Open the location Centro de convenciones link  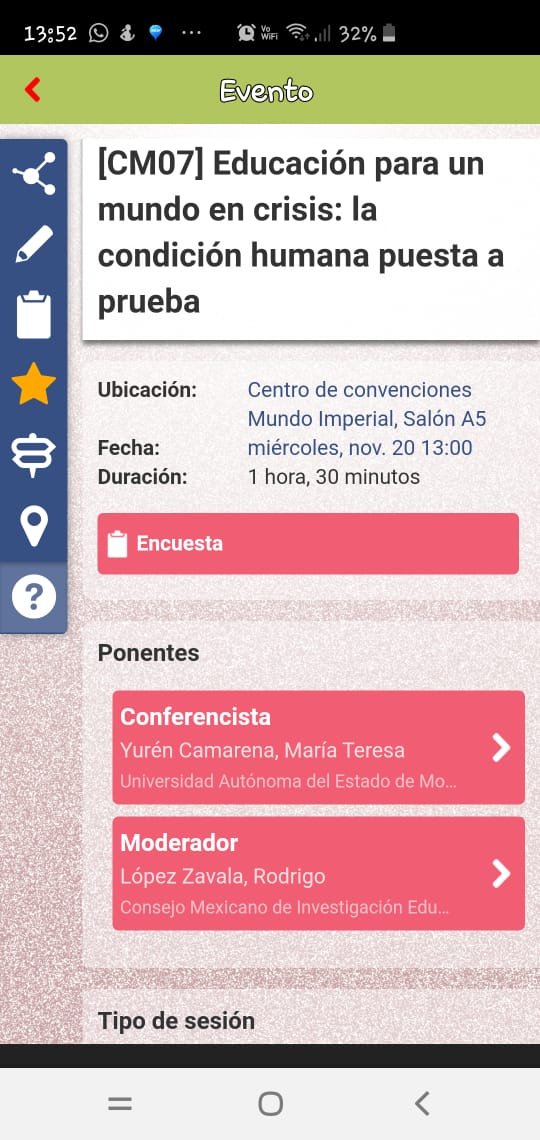point(366,404)
